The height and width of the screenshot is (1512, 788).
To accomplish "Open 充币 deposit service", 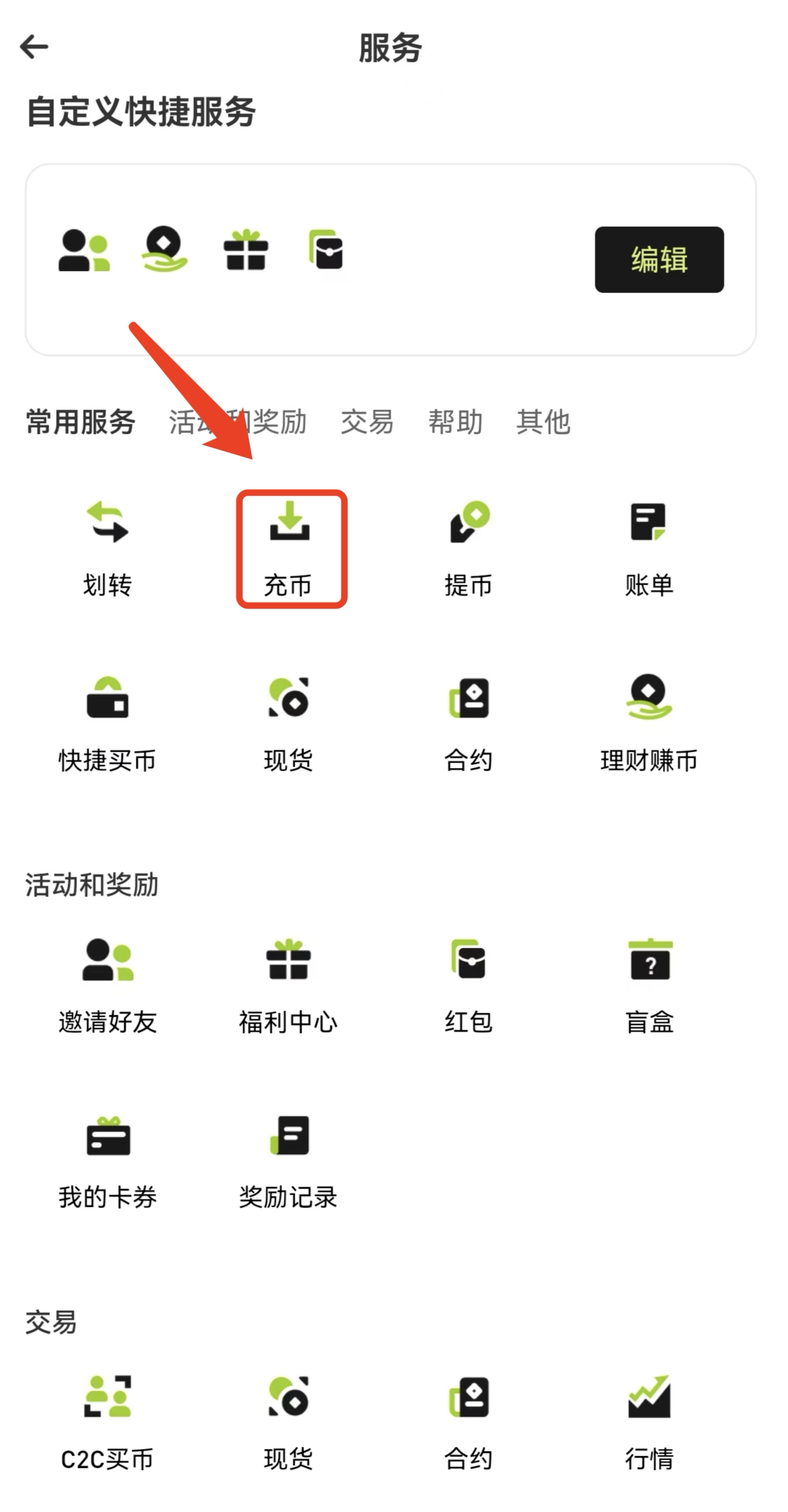I will point(289,548).
